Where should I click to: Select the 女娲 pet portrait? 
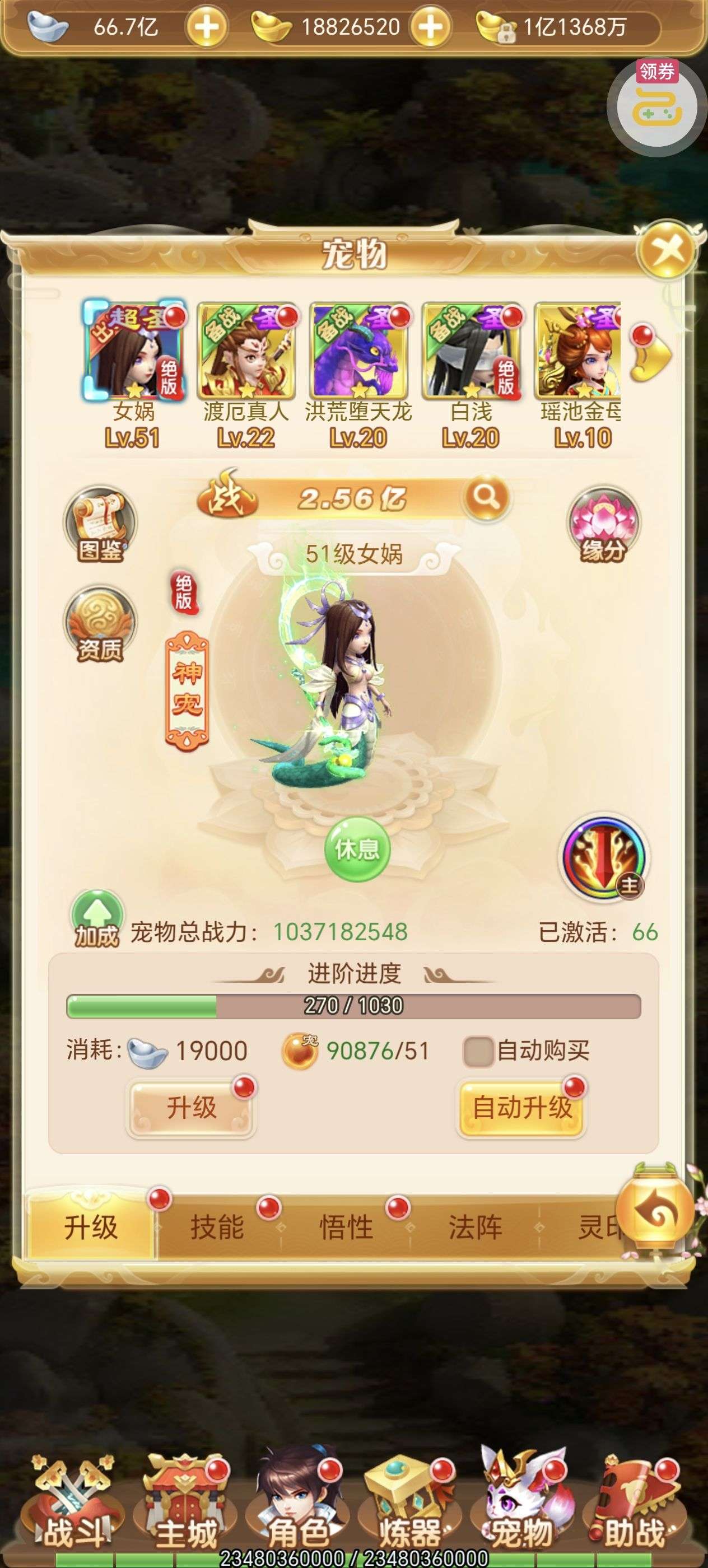133,351
